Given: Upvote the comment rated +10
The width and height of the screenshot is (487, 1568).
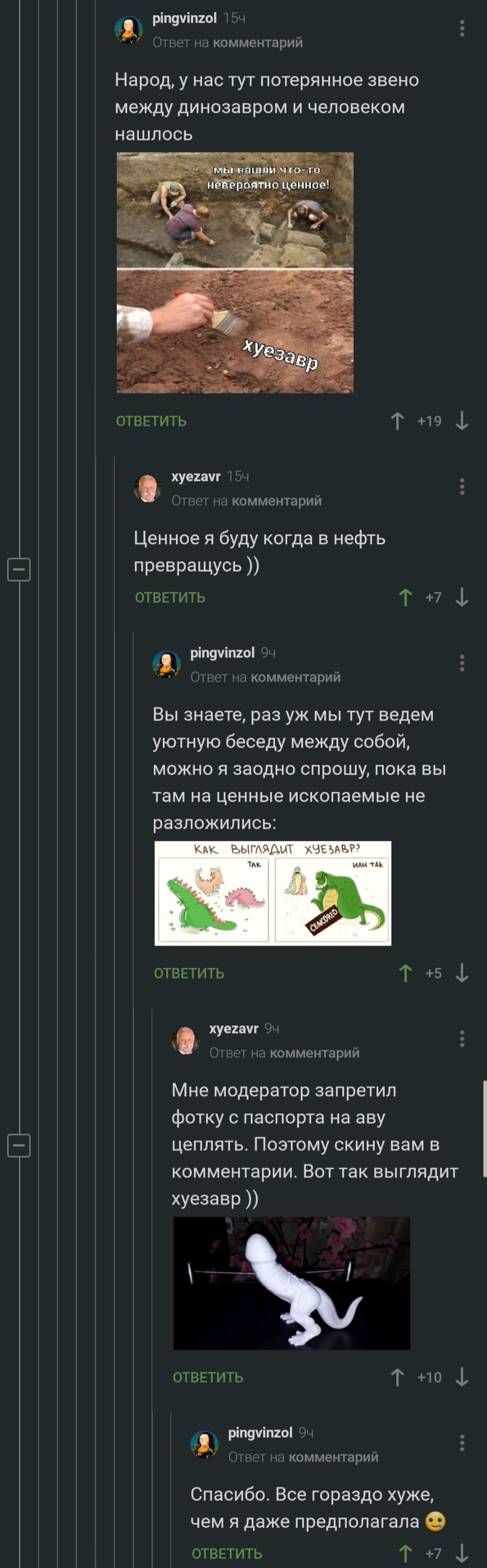Looking at the screenshot, I should click(397, 1378).
